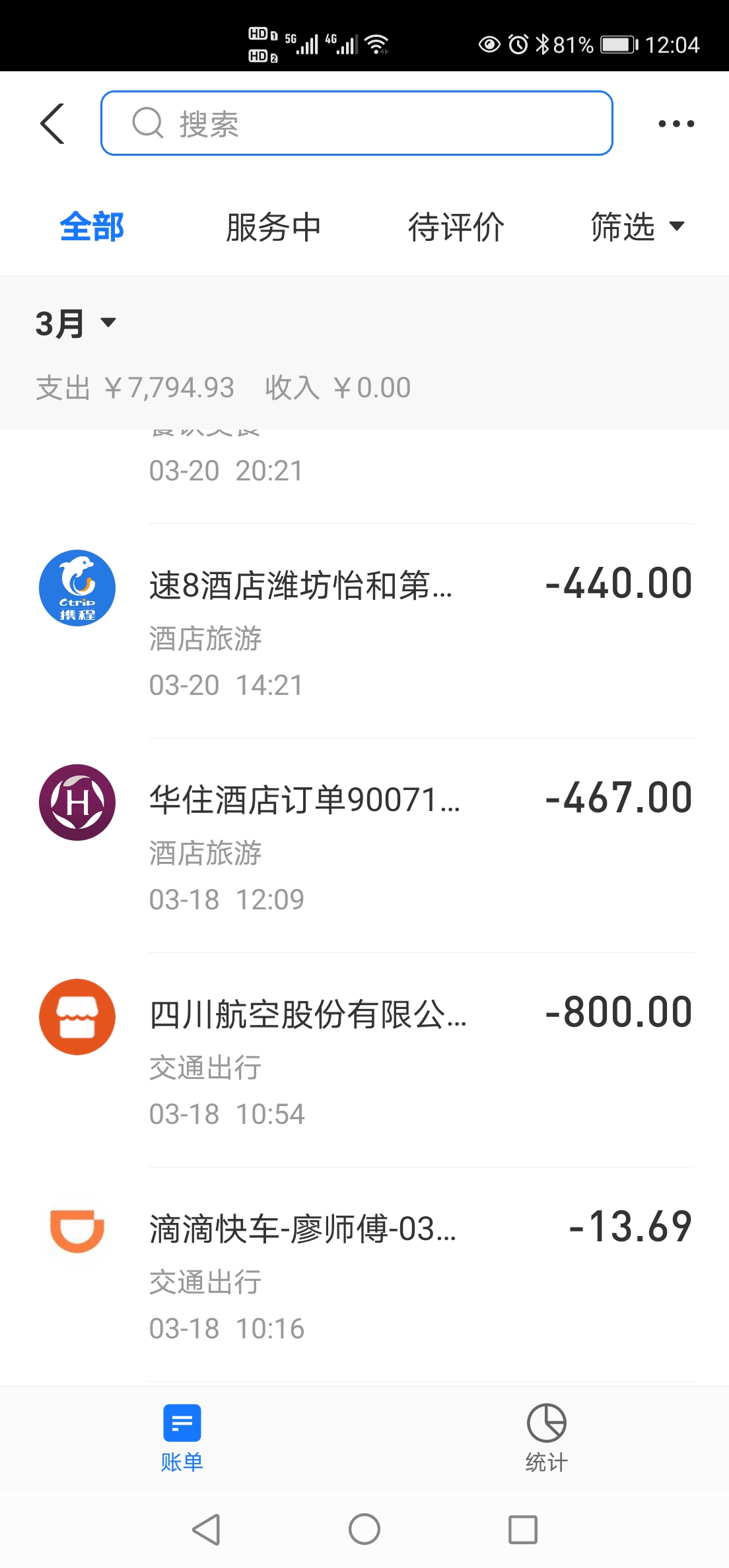
Task: Expand the 筛选 filter dropdown
Action: (638, 227)
